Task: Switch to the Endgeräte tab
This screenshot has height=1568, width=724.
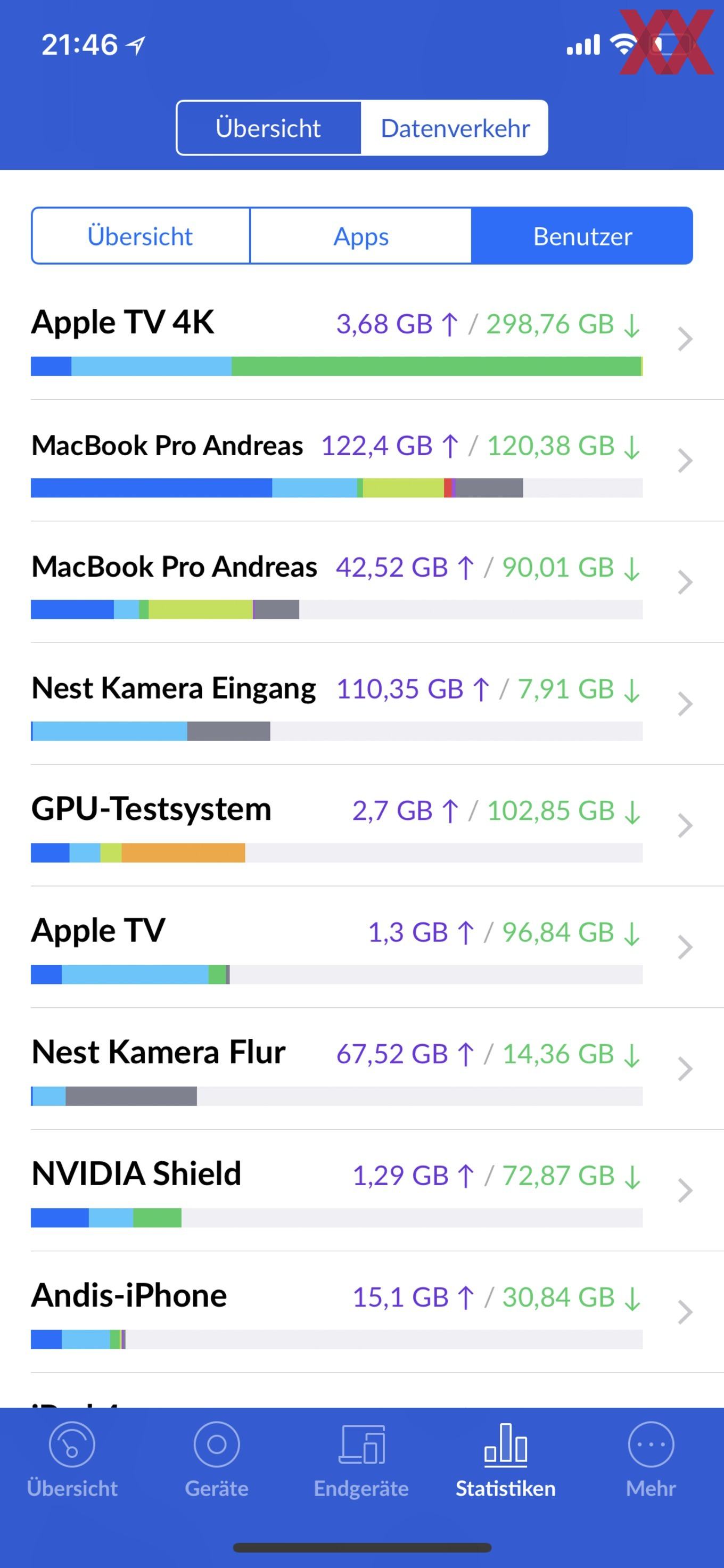Action: [x=361, y=1460]
